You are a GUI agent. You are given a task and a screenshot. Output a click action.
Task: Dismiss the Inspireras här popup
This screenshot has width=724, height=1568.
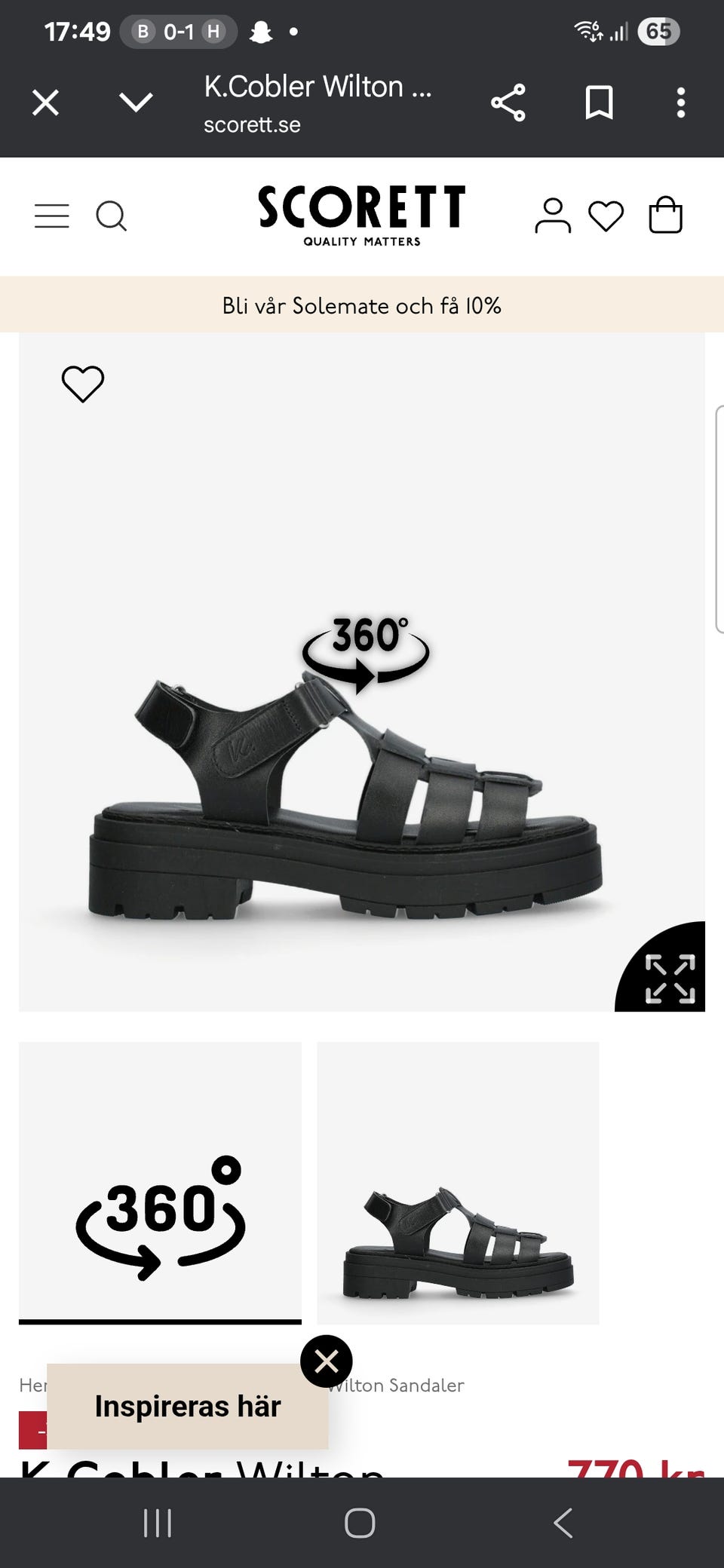(x=327, y=1361)
